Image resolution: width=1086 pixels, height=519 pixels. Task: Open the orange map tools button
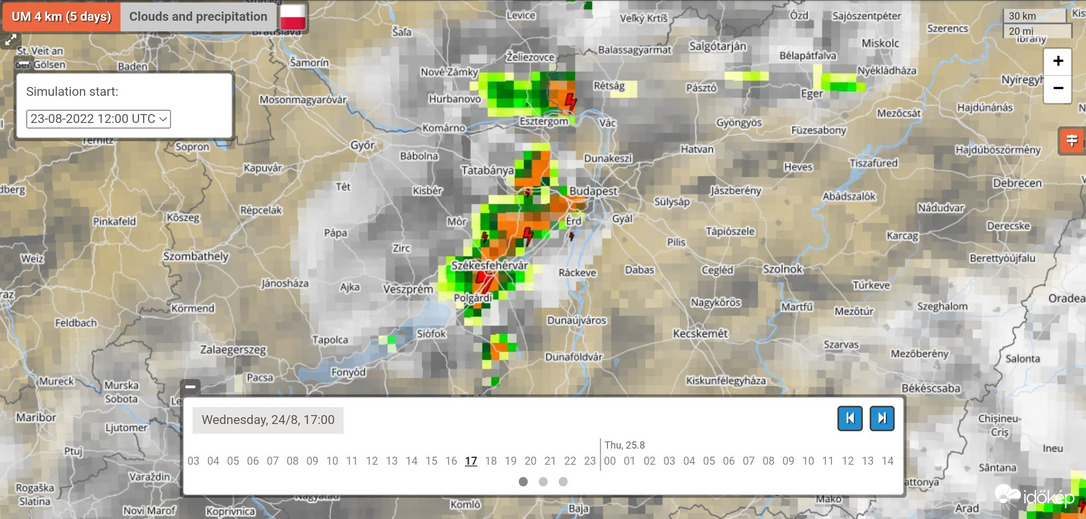point(1072,141)
